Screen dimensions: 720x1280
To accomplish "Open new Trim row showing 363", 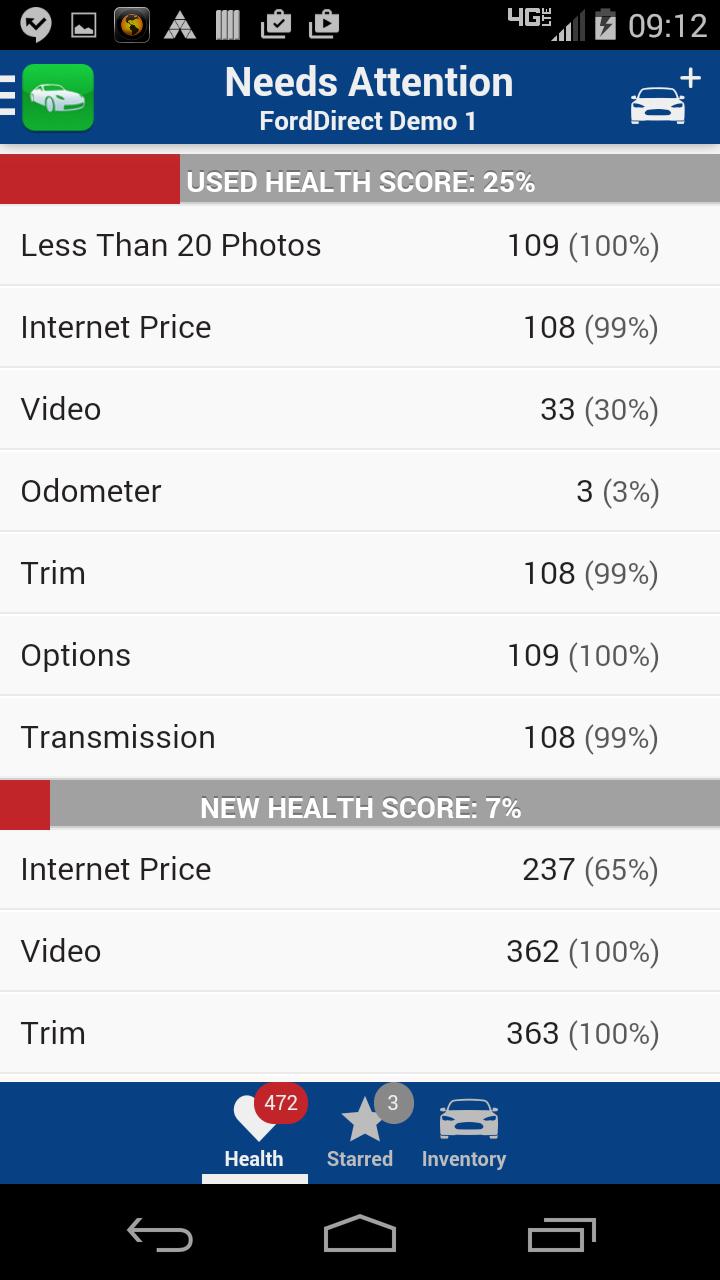I will pos(360,1034).
